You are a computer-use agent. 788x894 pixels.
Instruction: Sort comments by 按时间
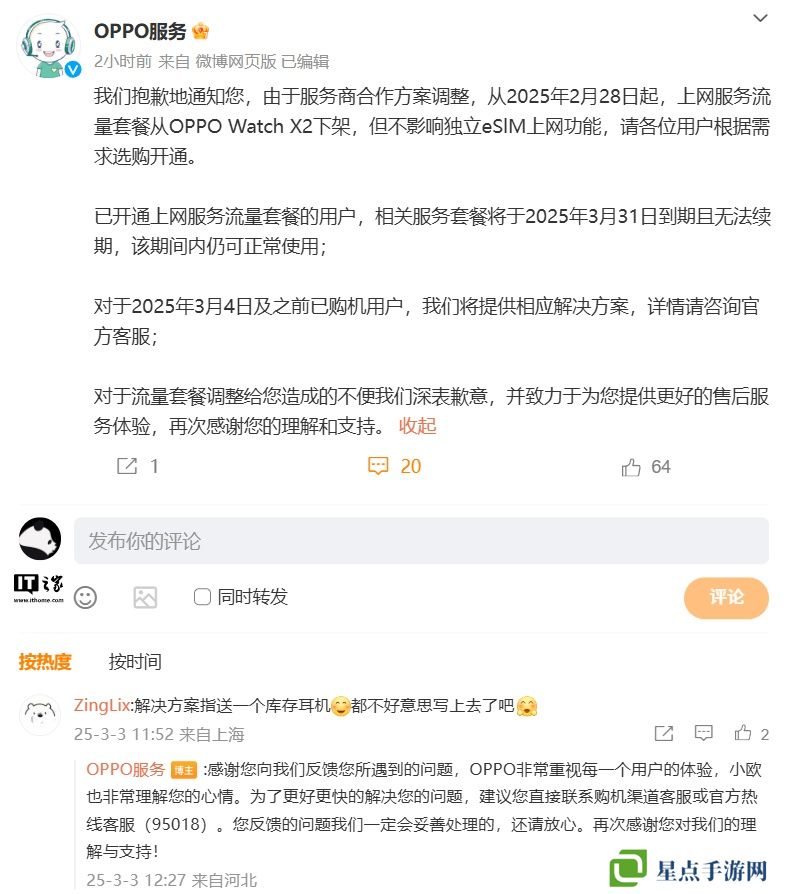click(135, 661)
